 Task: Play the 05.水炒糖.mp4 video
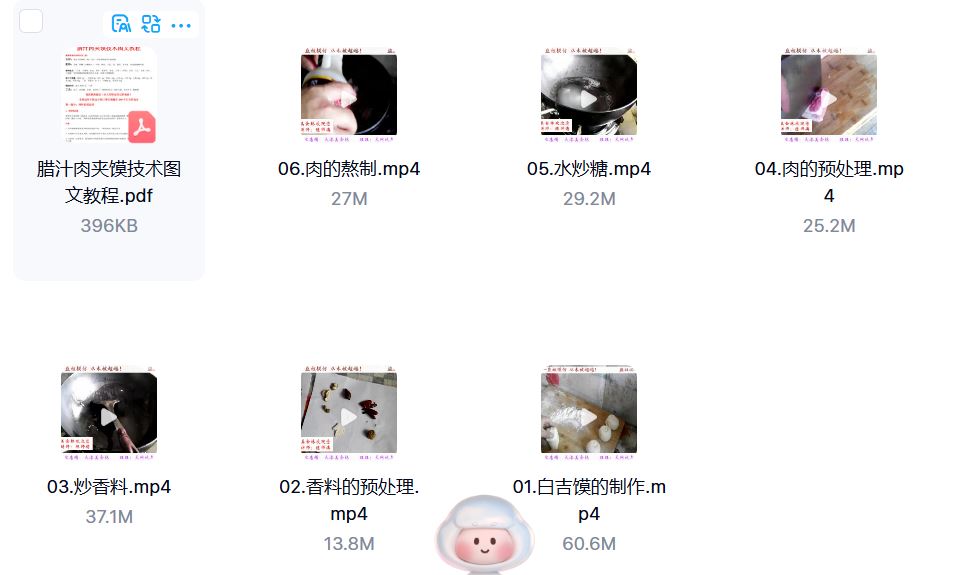pos(589,97)
